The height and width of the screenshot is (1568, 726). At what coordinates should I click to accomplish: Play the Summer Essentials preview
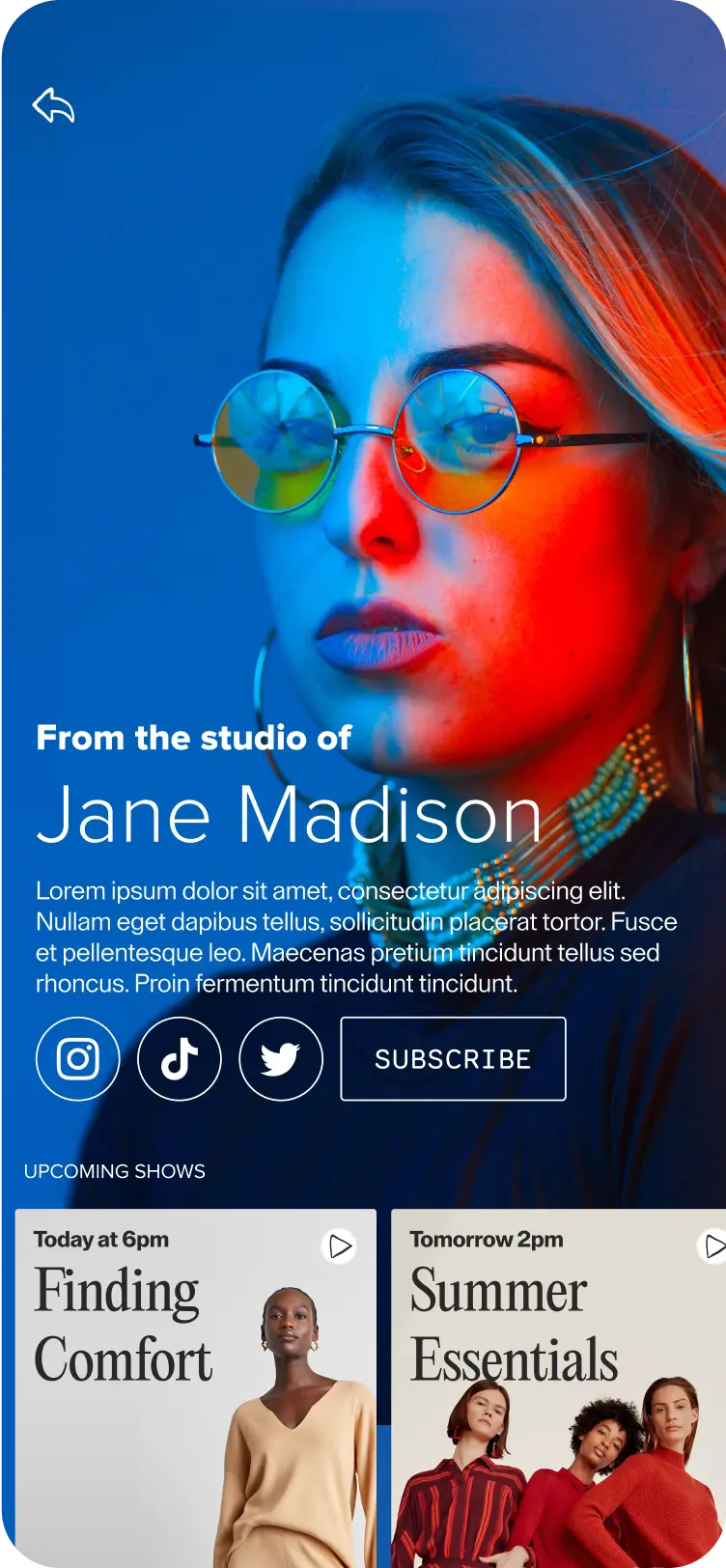tap(714, 1246)
